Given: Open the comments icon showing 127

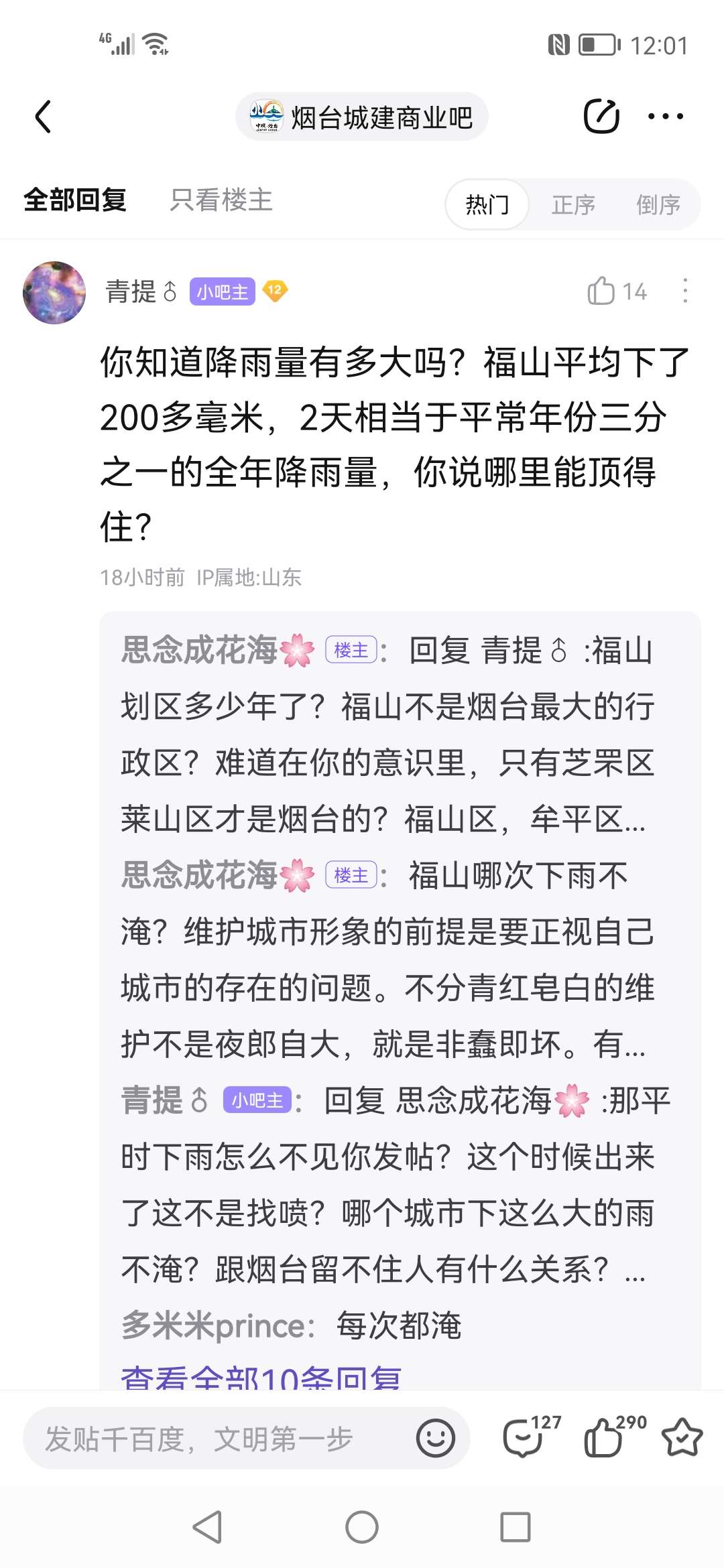Looking at the screenshot, I should tap(524, 1438).
